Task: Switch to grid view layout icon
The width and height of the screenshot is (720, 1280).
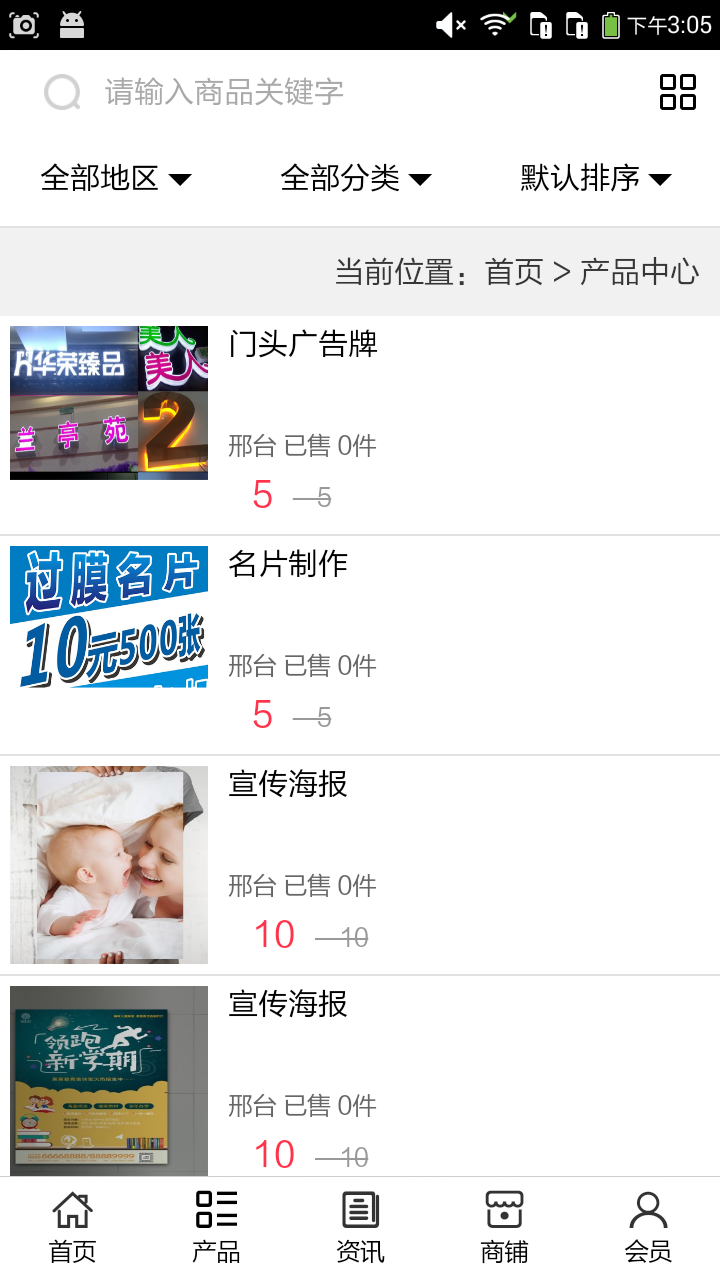Action: click(x=678, y=92)
